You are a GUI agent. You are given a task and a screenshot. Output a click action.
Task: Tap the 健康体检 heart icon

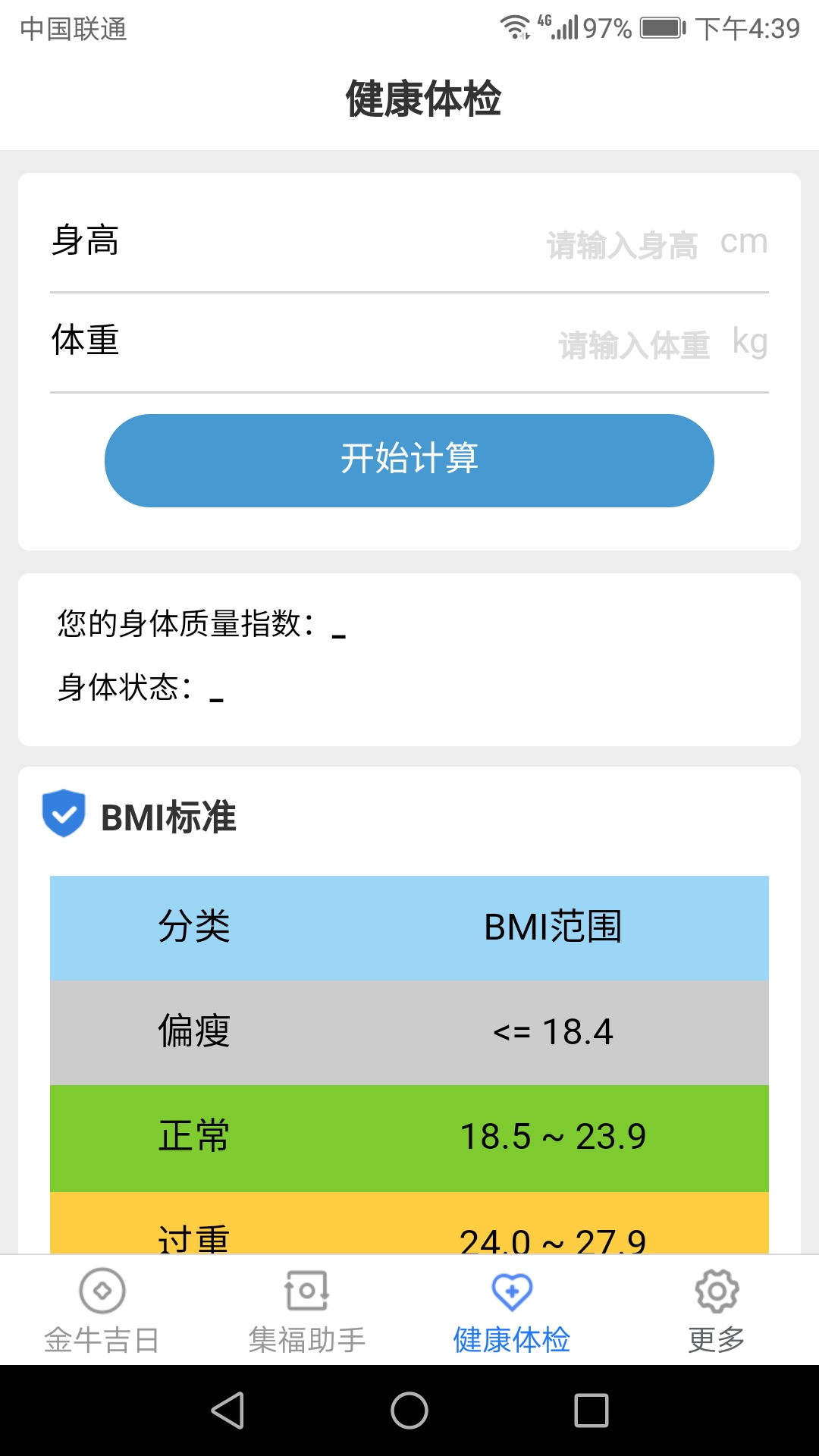coord(513,1288)
